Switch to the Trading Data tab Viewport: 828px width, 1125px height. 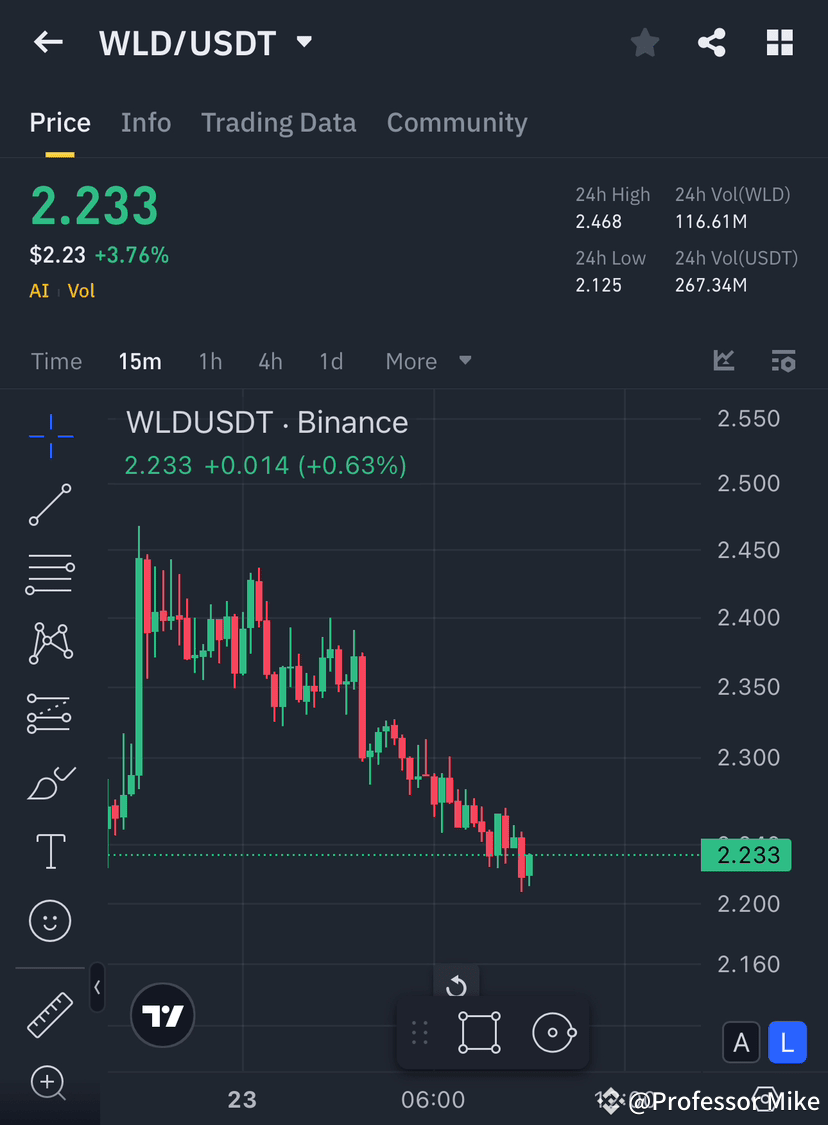tap(279, 122)
